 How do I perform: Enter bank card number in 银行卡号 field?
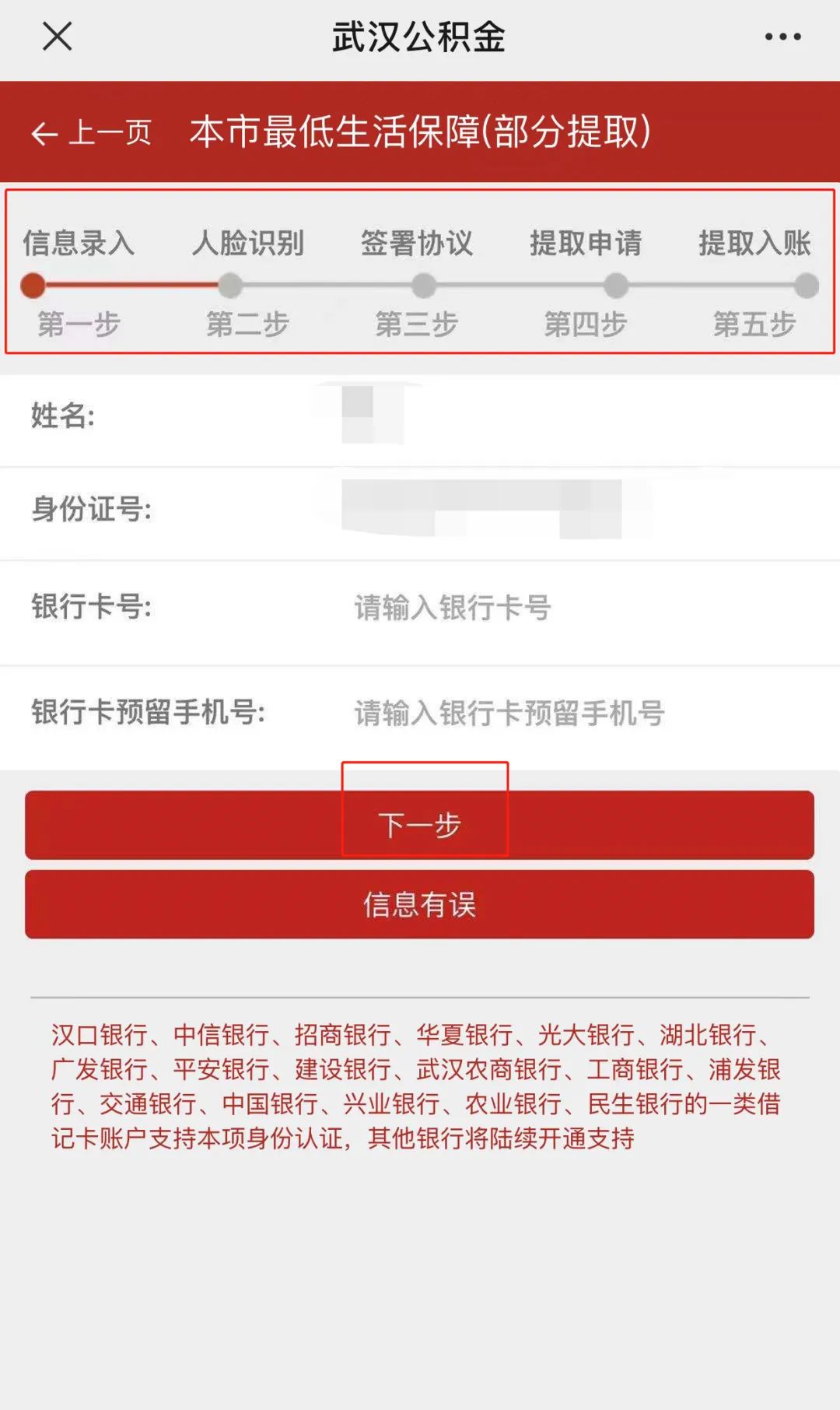point(544,608)
